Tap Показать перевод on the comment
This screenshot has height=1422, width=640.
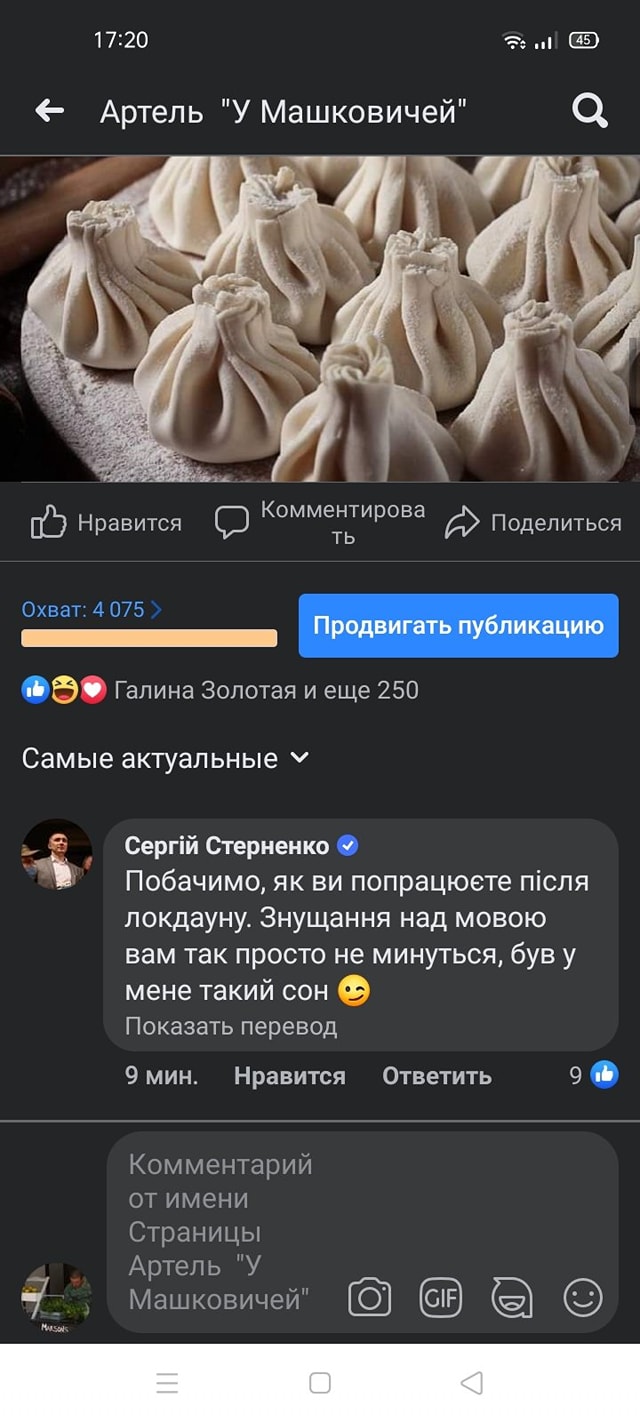tap(231, 1026)
